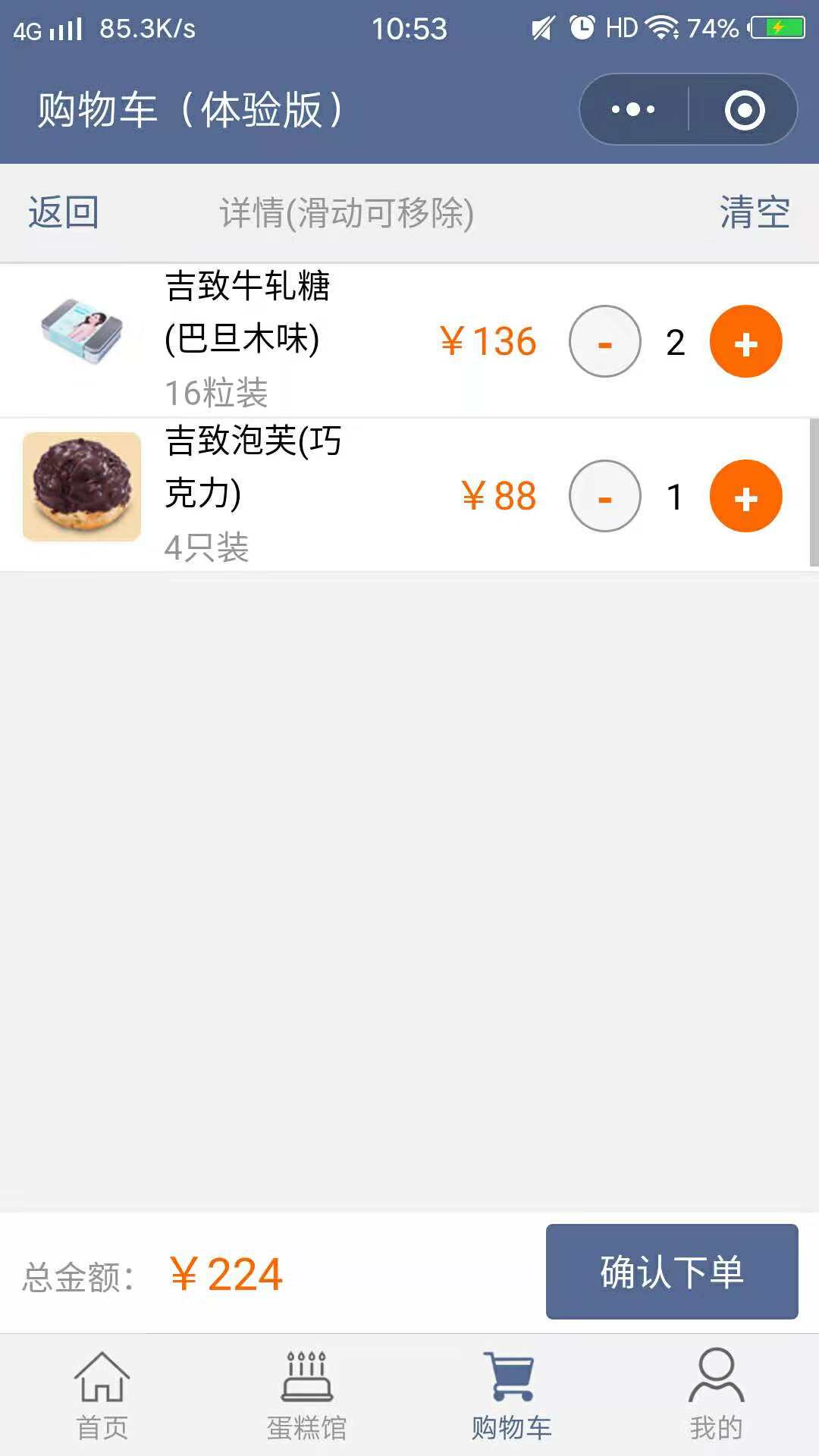Increase quantity of 吉致泡芙(巧克力)
Screen dimensions: 819x1456
745,496
